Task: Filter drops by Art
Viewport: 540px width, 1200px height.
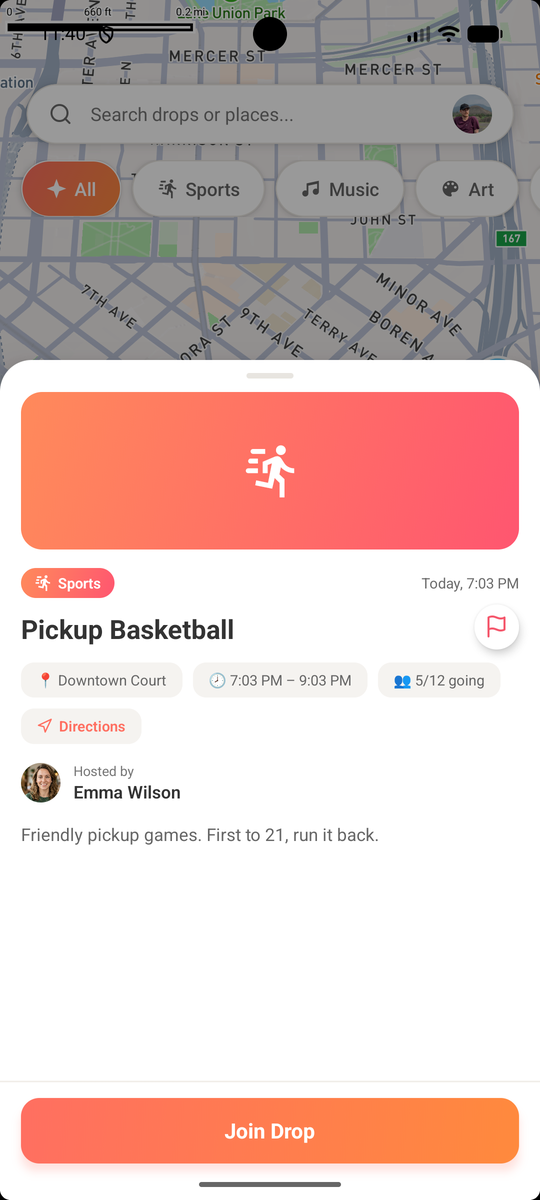Action: point(468,189)
